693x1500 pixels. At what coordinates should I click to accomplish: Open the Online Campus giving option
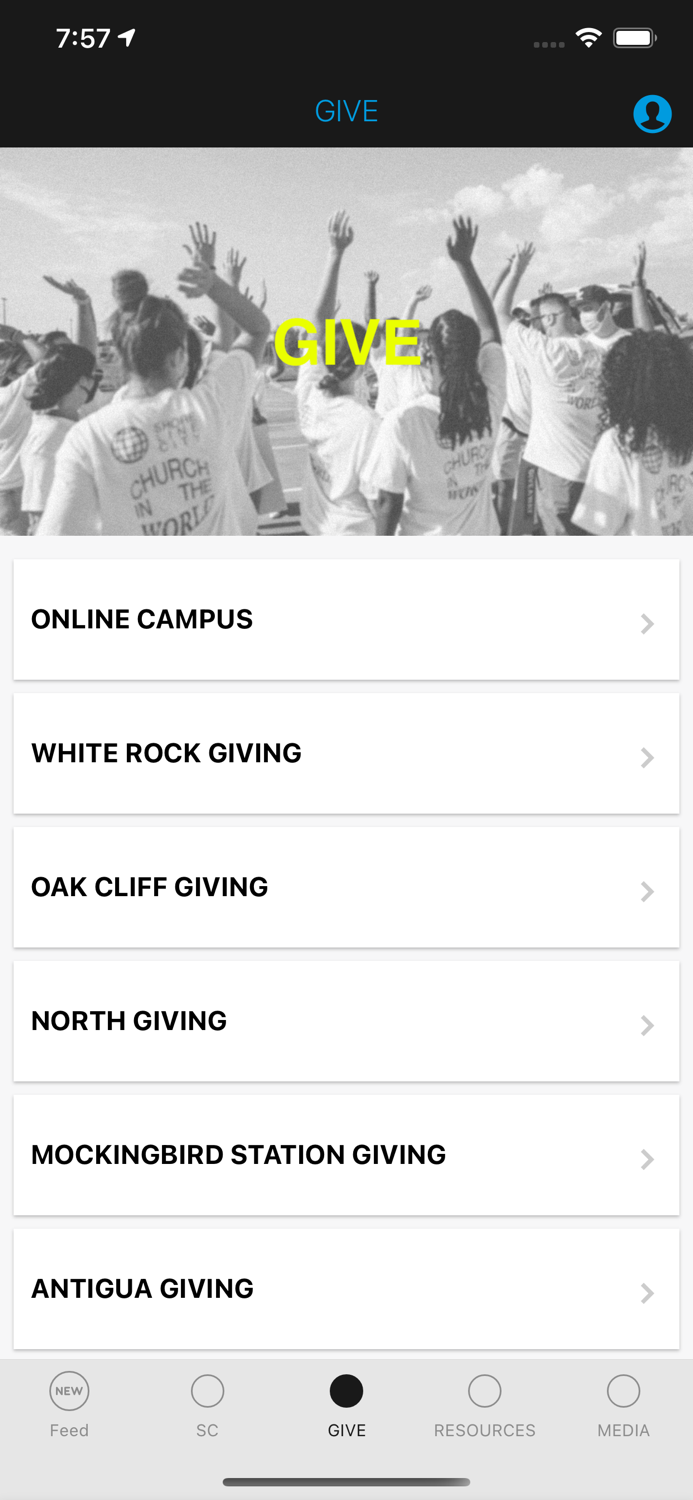pos(346,620)
